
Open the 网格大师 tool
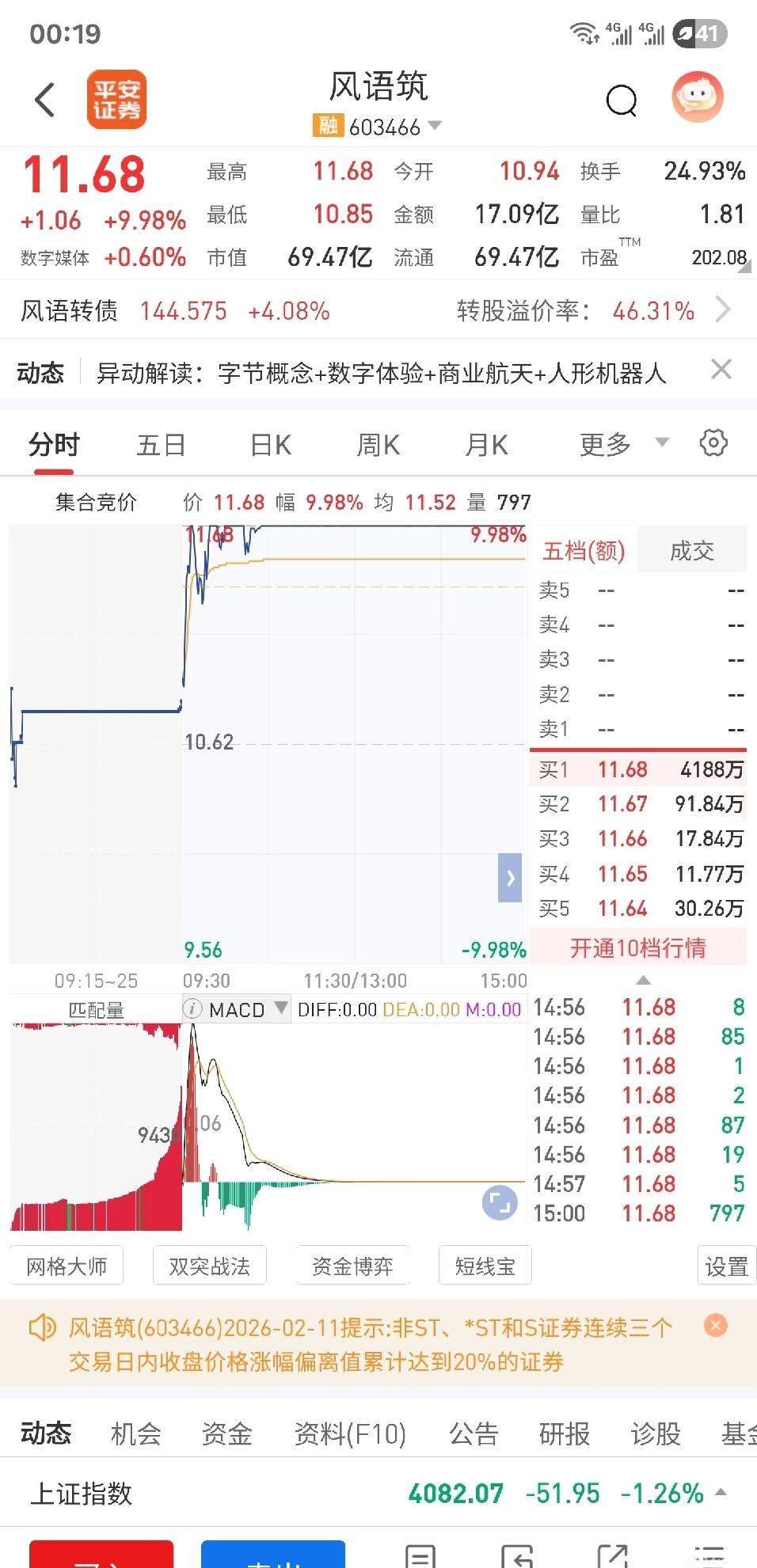67,1265
